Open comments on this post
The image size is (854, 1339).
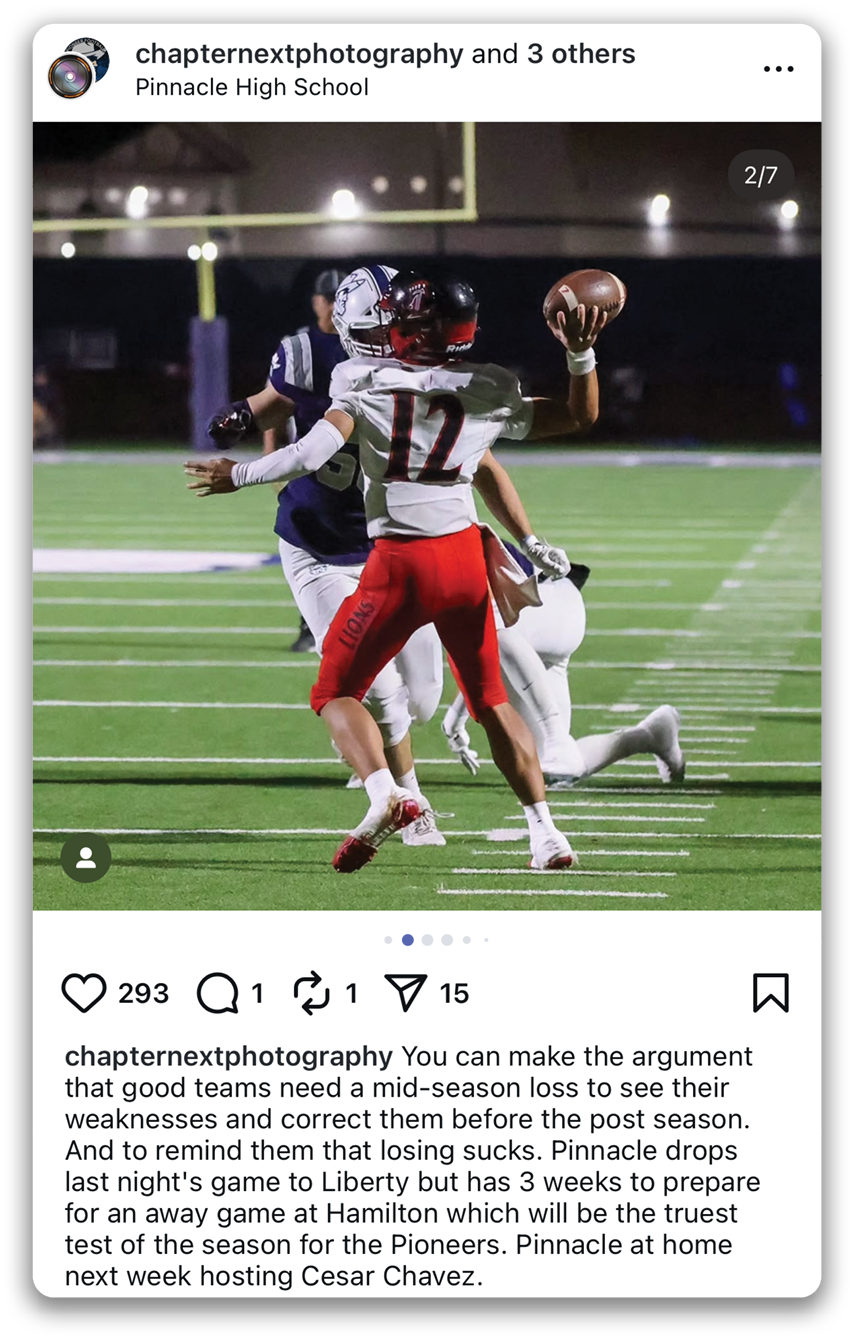tap(217, 993)
